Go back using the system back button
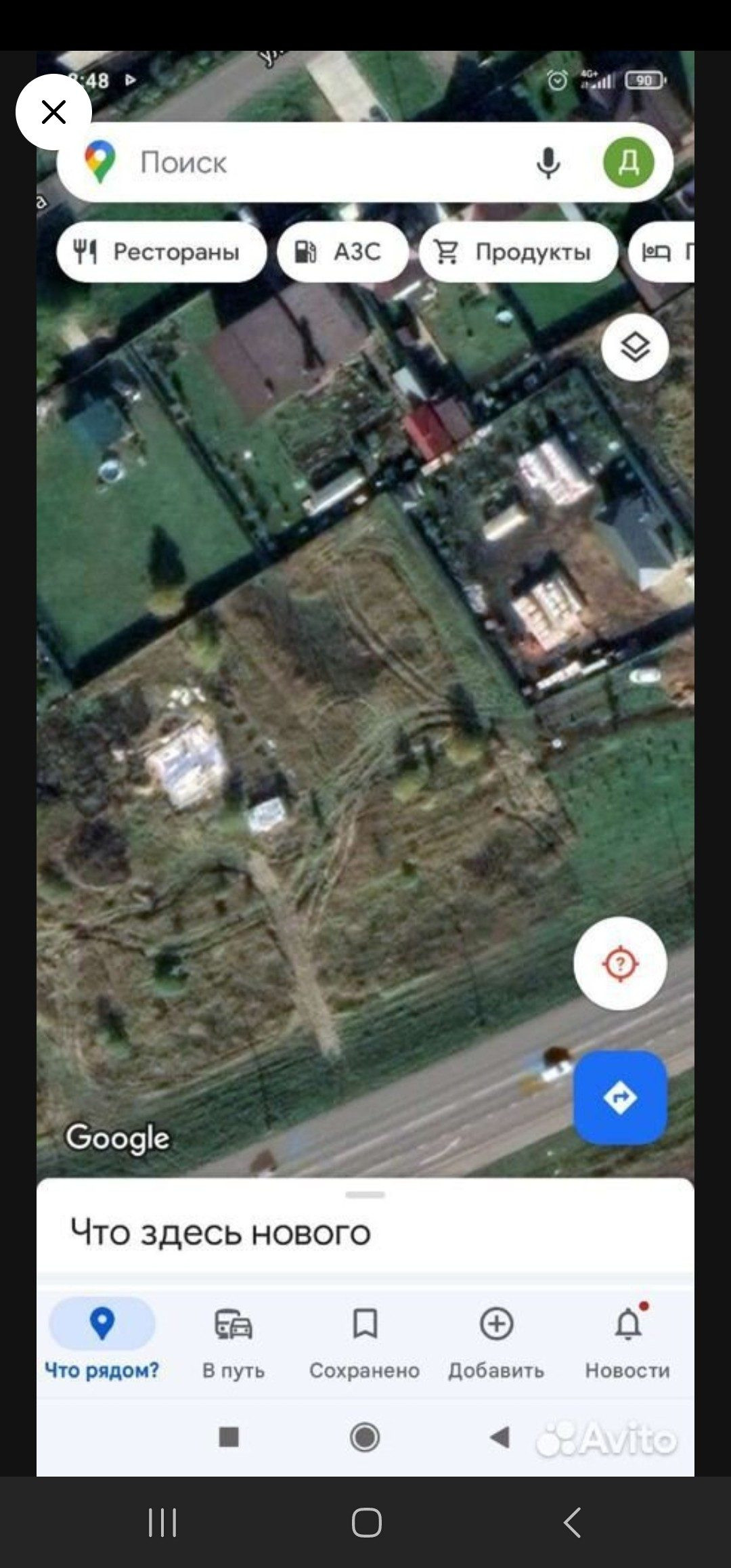 572,1523
